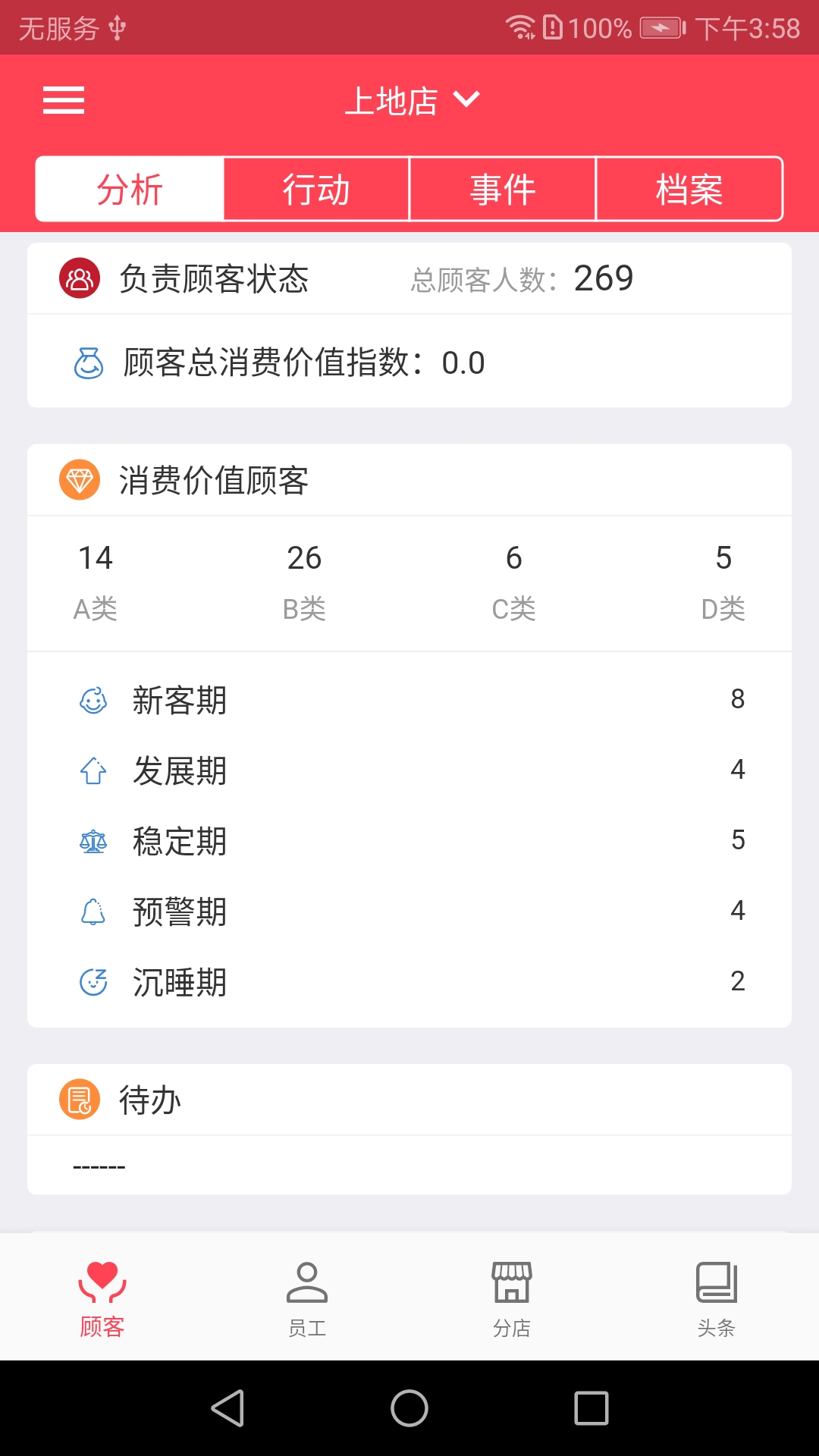
Task: Select the currently active 分析 tab
Action: tap(130, 190)
